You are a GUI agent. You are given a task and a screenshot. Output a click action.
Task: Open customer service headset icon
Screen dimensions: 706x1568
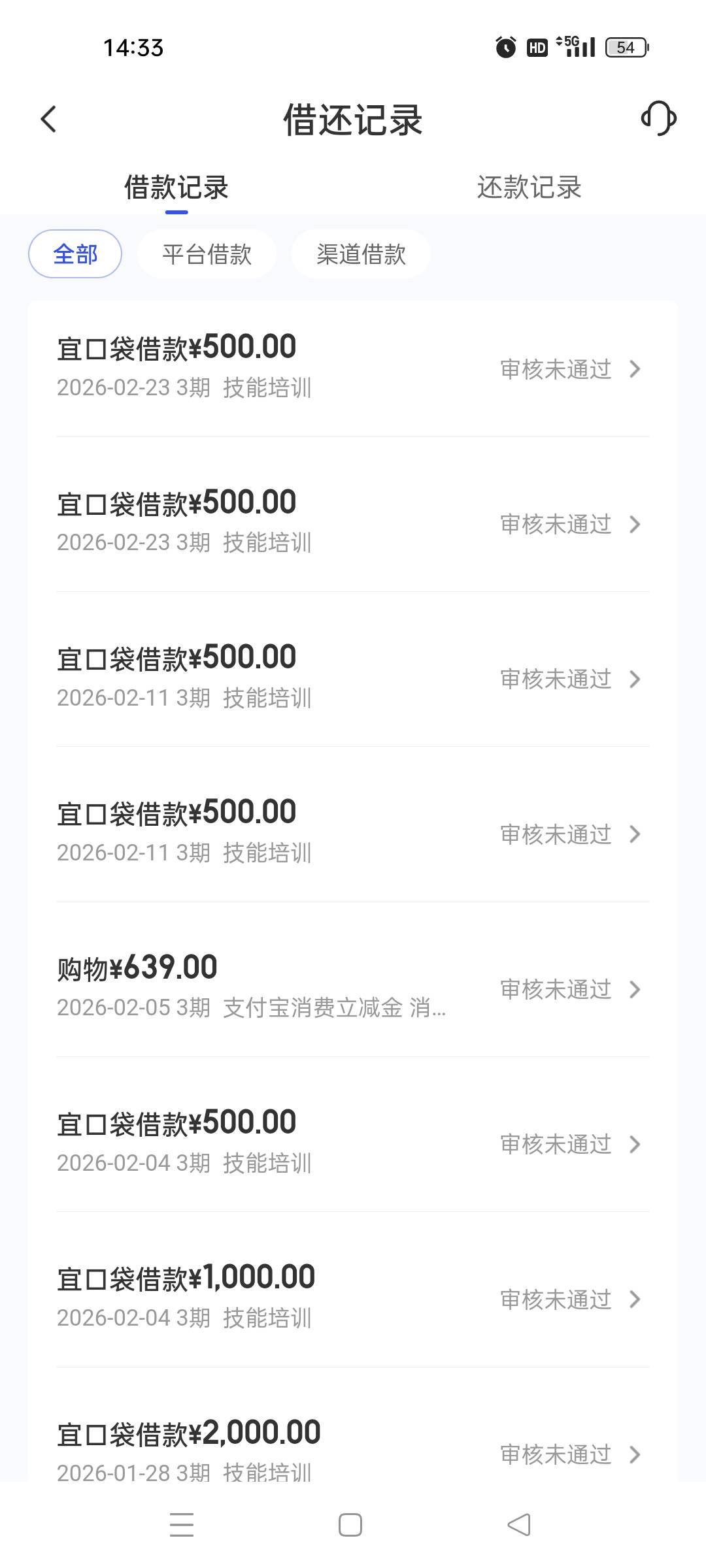click(658, 119)
